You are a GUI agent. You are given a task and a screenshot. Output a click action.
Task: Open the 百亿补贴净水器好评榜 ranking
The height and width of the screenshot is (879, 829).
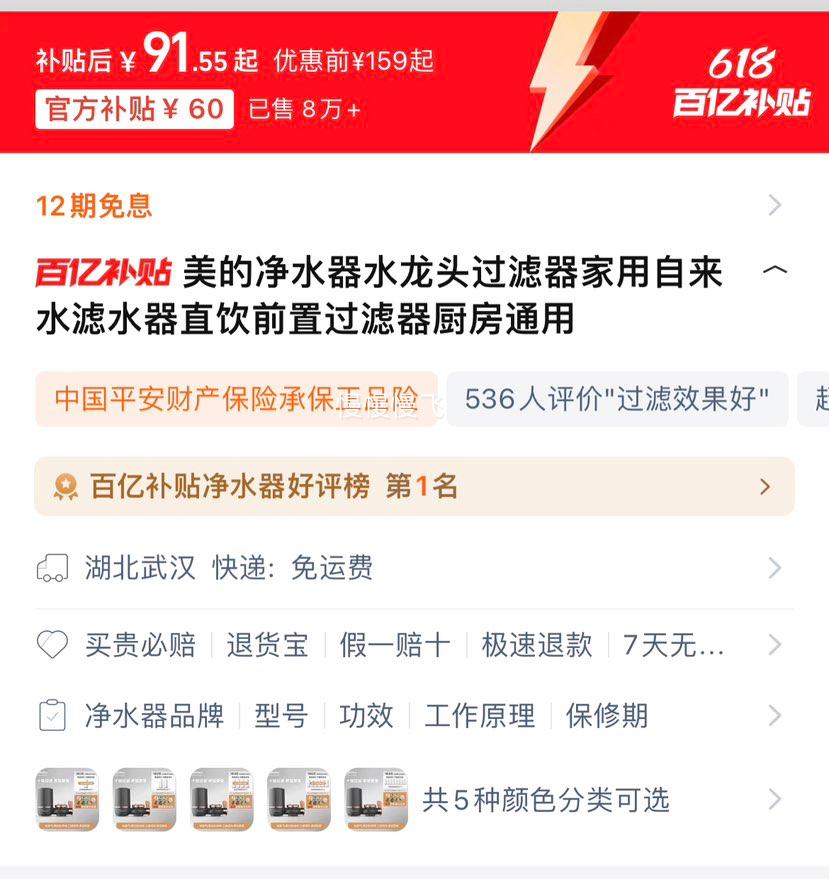(x=414, y=487)
